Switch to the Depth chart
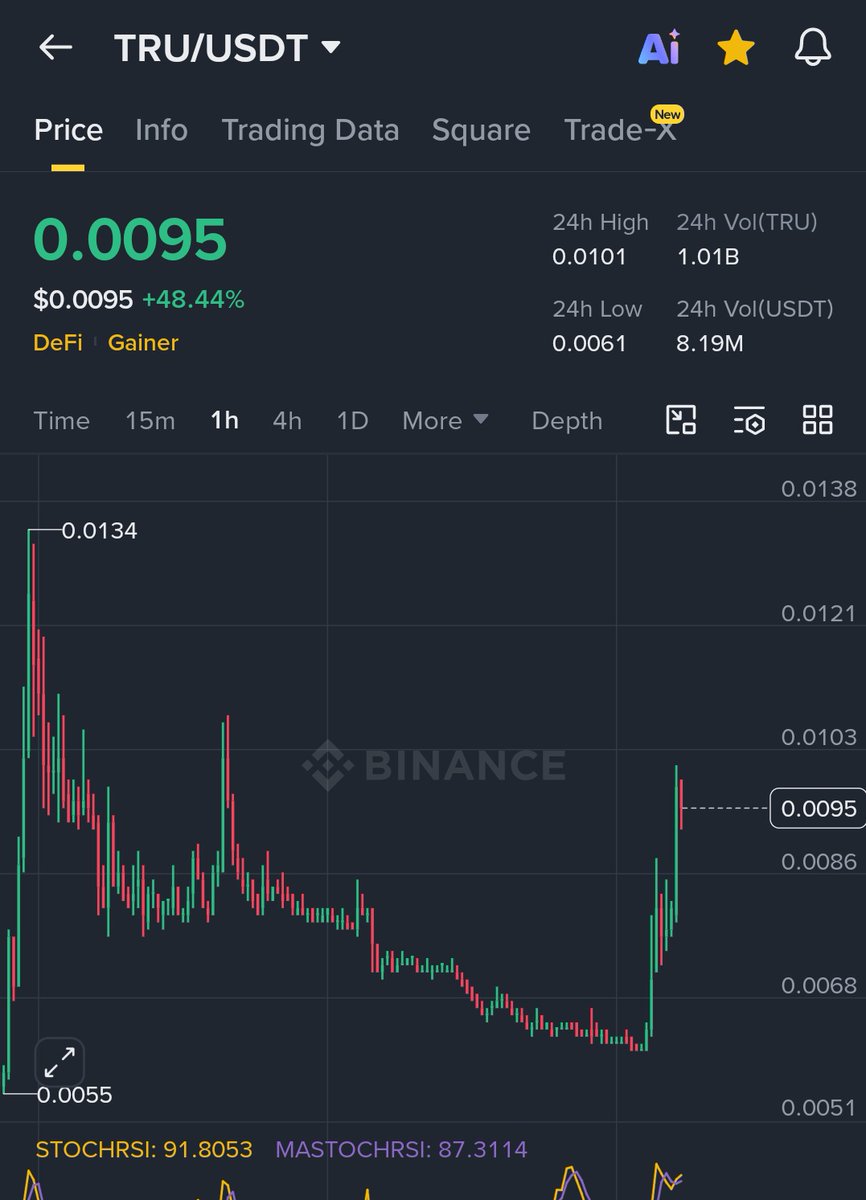The image size is (866, 1200). (567, 421)
